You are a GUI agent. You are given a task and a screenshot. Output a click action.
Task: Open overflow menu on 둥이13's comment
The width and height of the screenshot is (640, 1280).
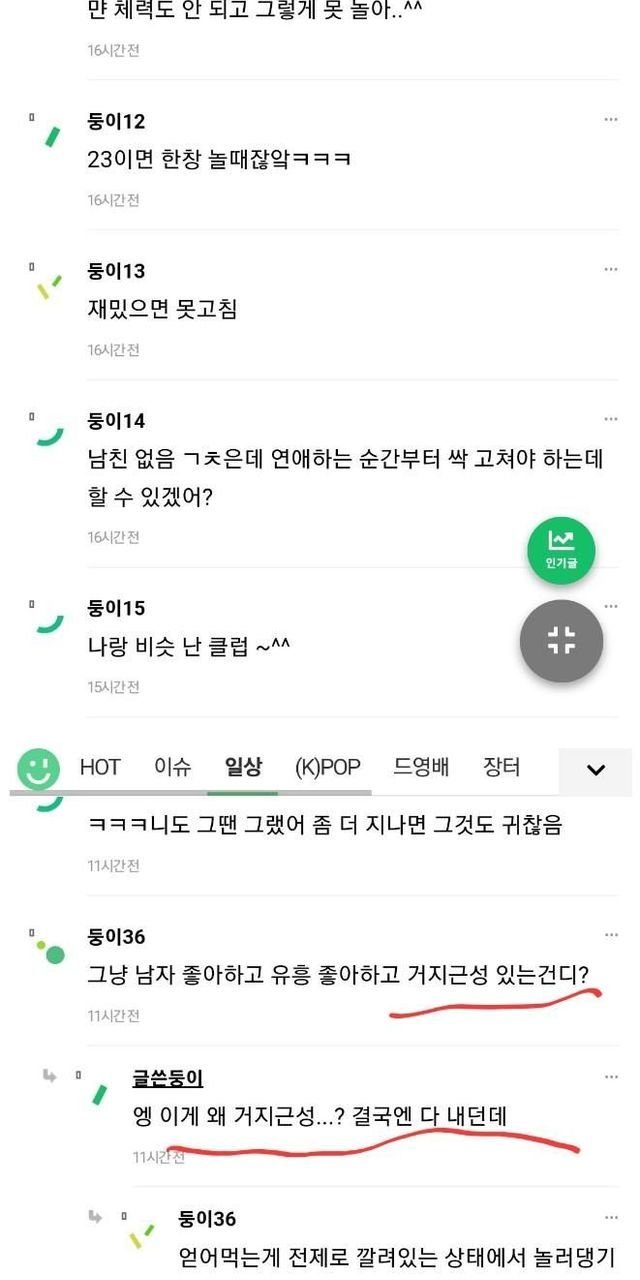[x=611, y=270]
